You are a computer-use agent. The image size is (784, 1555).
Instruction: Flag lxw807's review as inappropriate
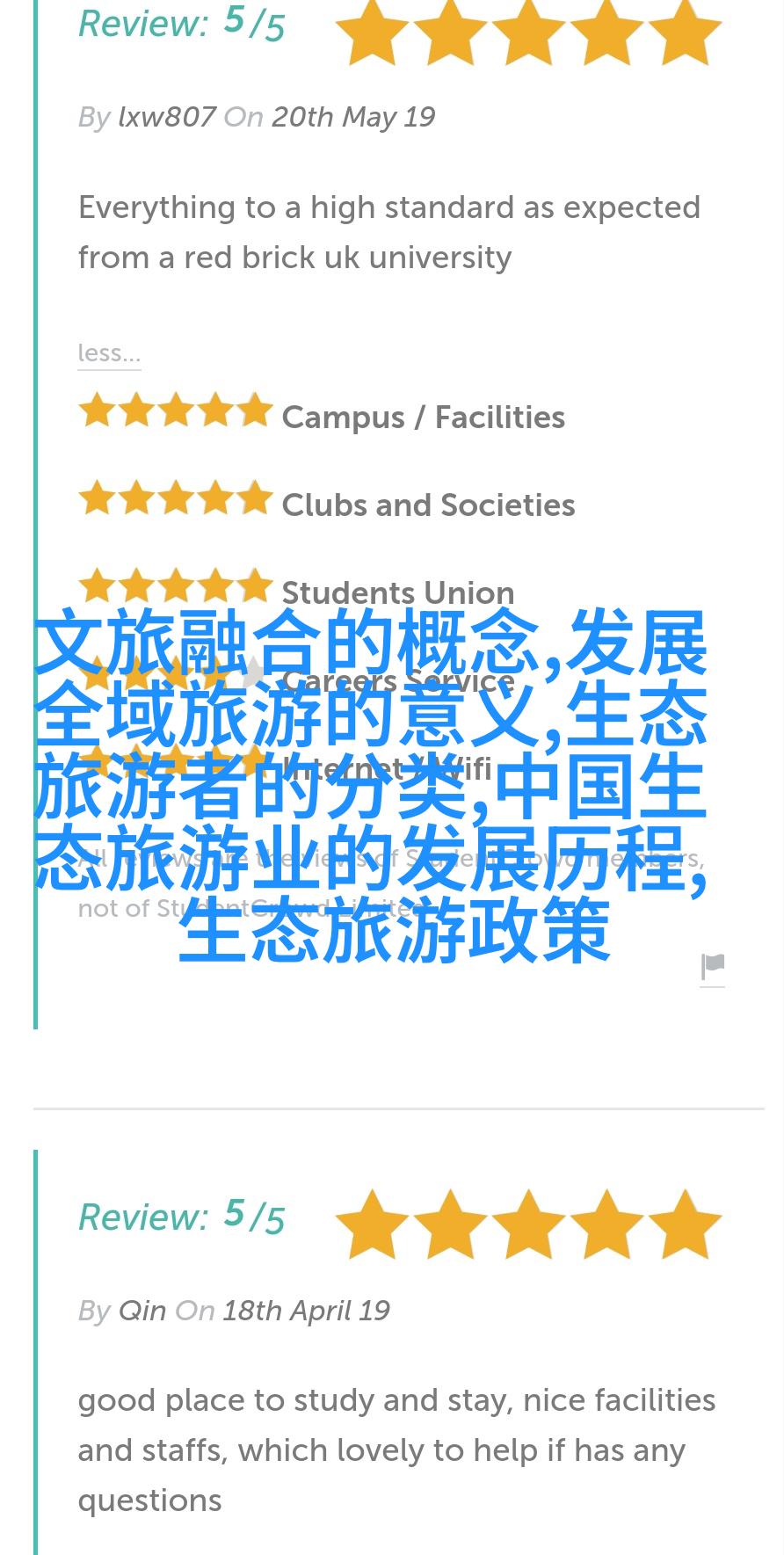pyautogui.click(x=713, y=967)
